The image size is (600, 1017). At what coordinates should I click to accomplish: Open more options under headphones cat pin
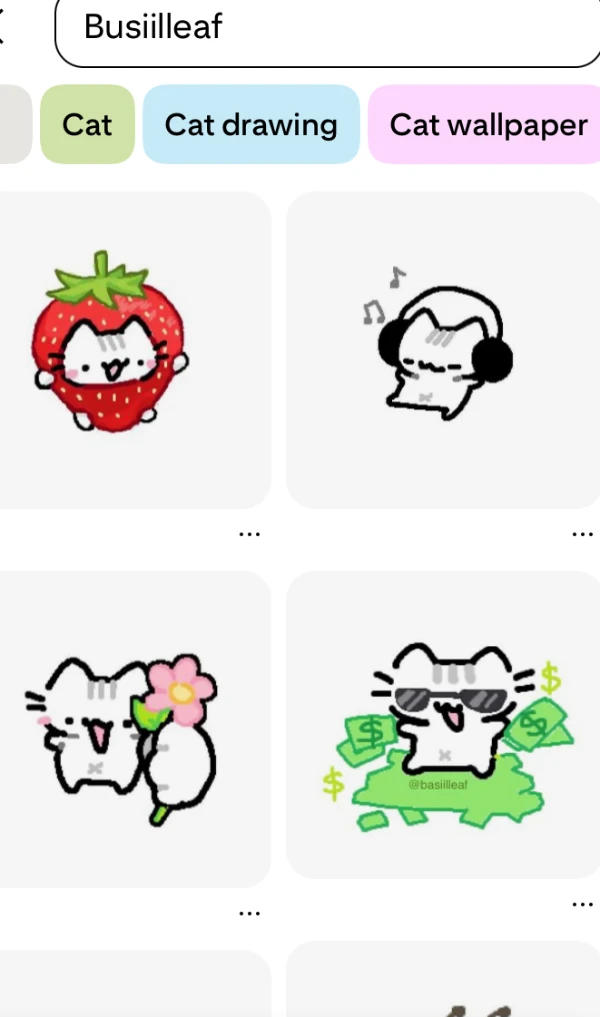coord(582,534)
